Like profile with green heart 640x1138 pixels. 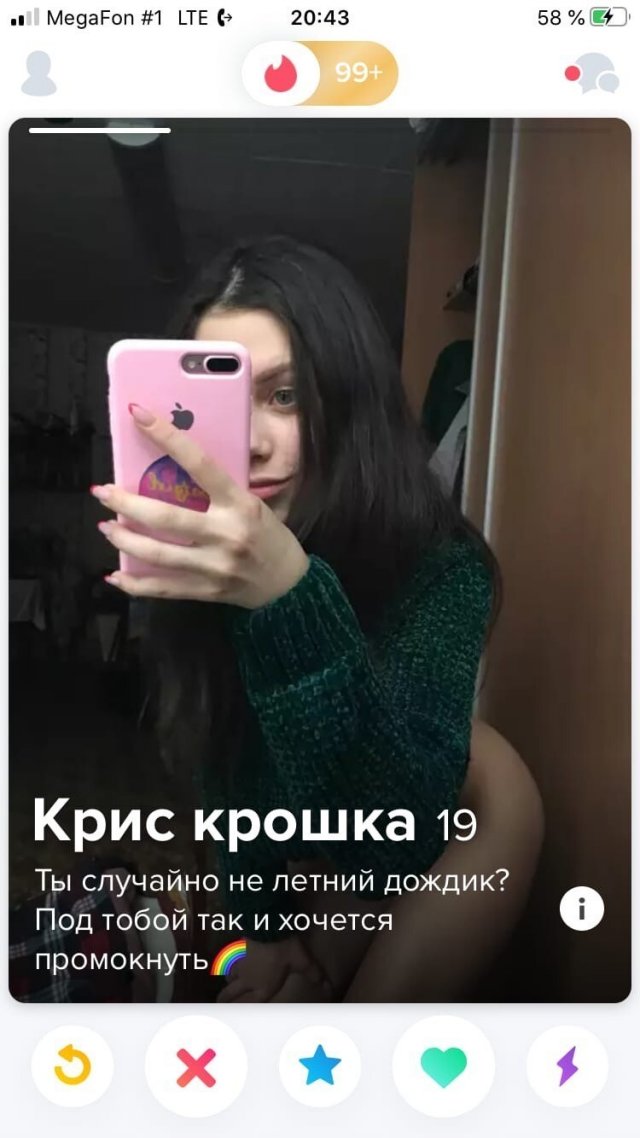coord(444,1067)
